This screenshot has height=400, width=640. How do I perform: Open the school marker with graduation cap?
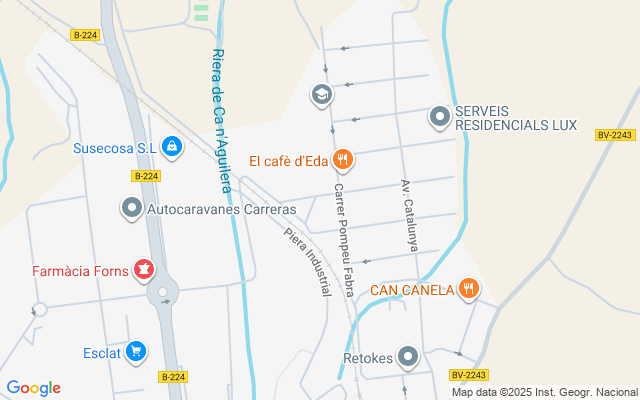(x=322, y=95)
